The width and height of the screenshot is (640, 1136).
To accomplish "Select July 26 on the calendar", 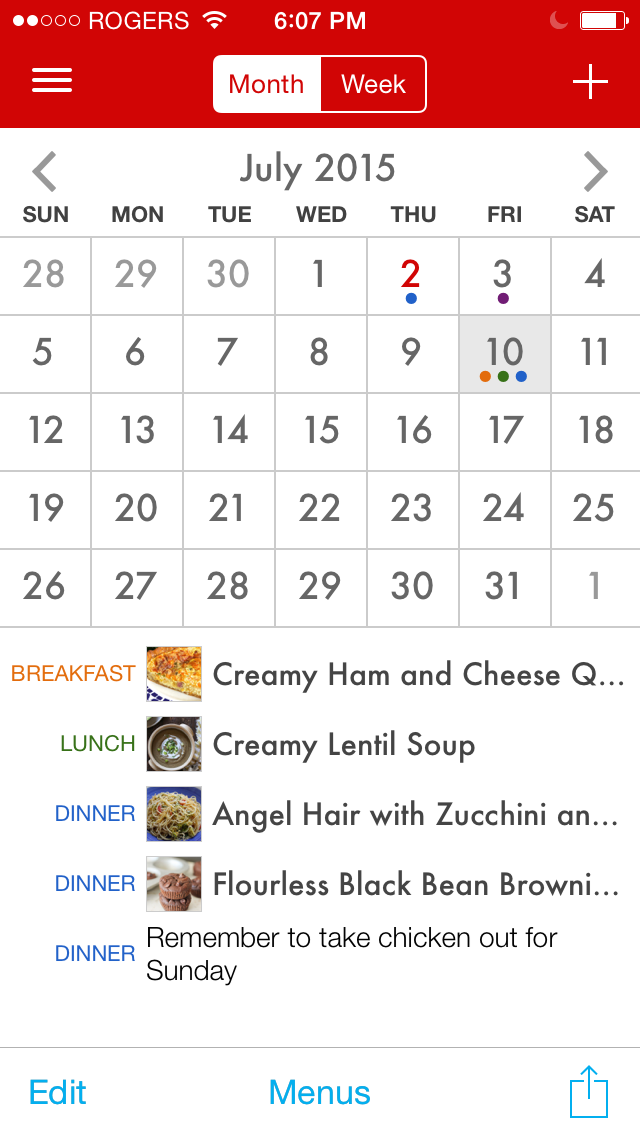I will pos(45,588).
